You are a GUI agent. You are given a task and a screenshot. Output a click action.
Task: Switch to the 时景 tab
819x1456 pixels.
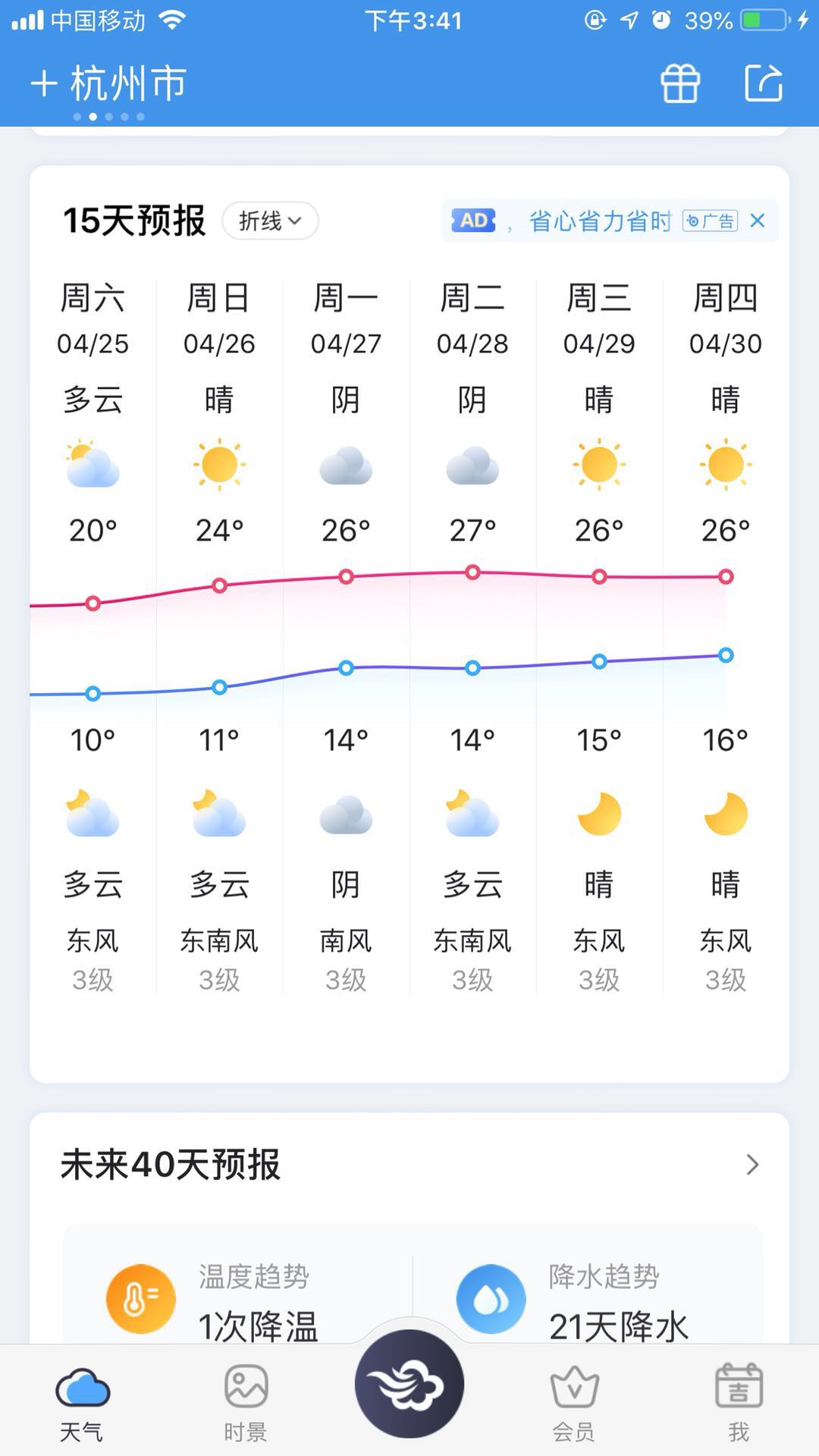tap(246, 1402)
